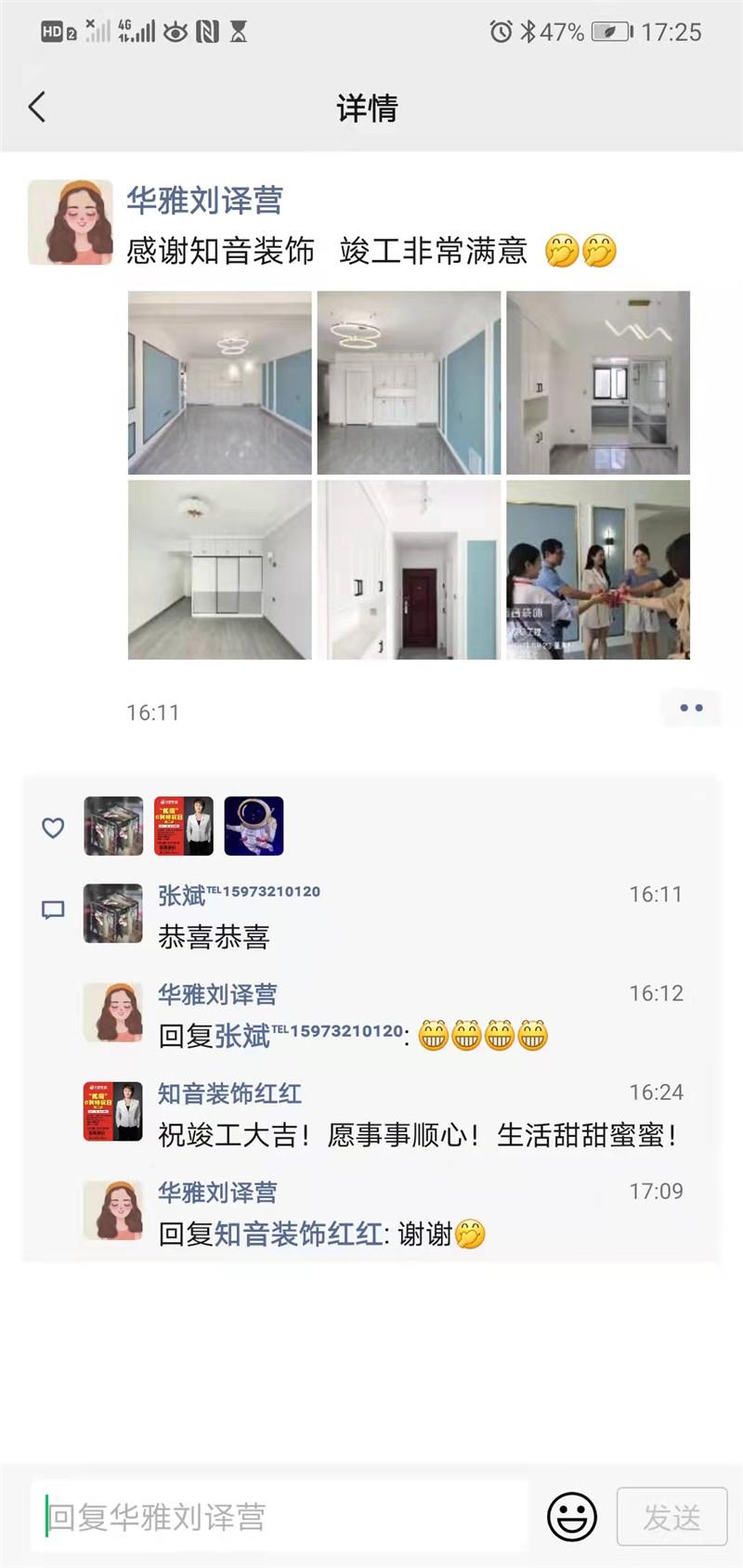This screenshot has width=743, height=1568.
Task: View the photo with the red entrance door
Action: 409,569
